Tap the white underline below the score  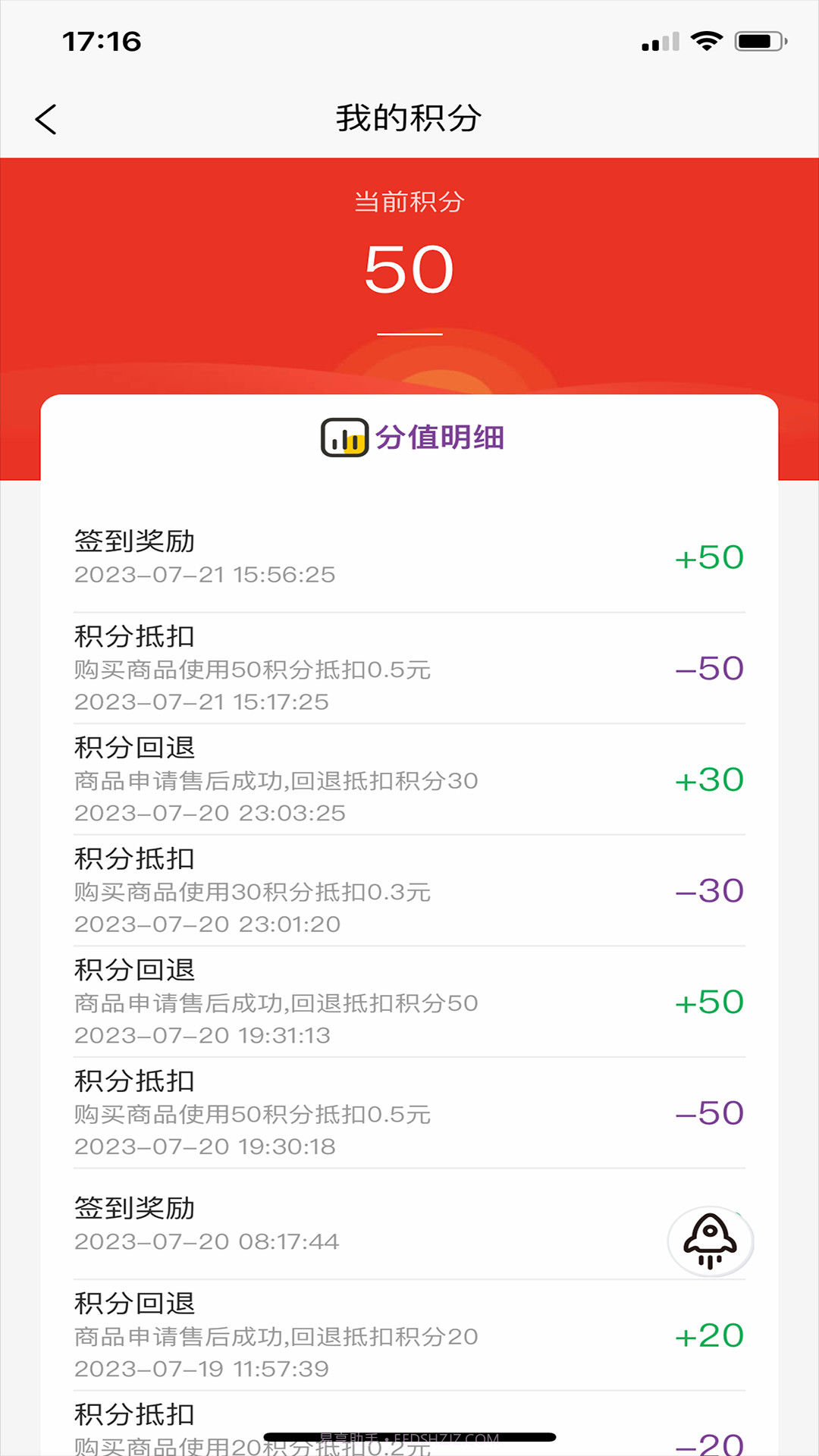[409, 331]
